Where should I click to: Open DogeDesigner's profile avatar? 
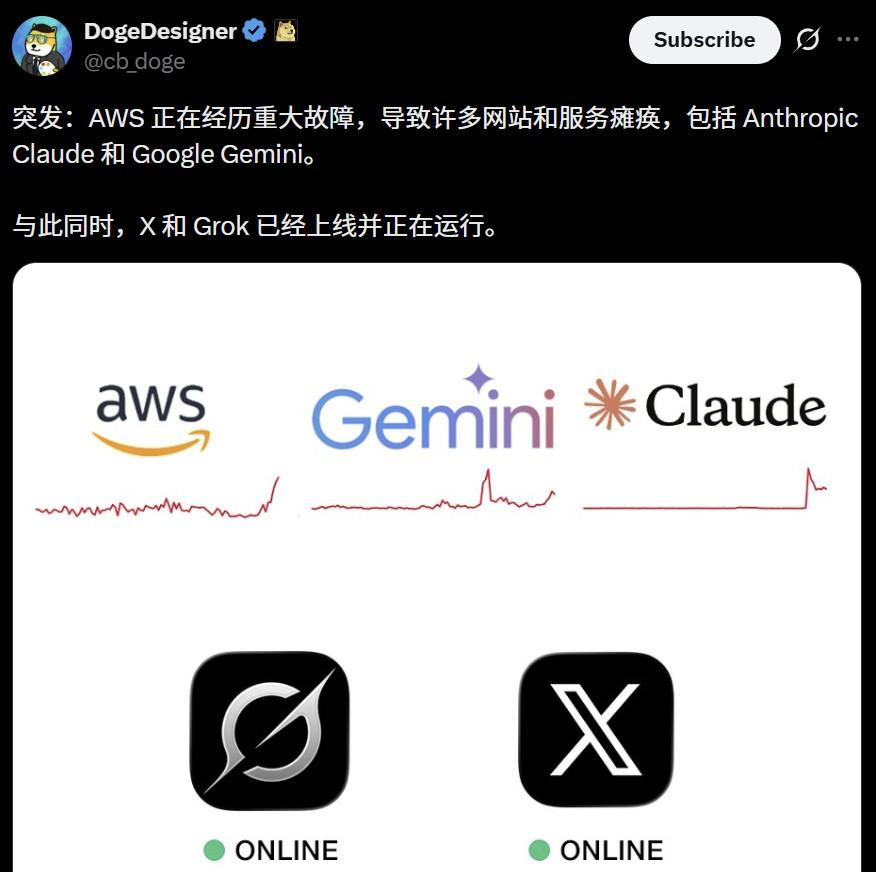point(41,45)
